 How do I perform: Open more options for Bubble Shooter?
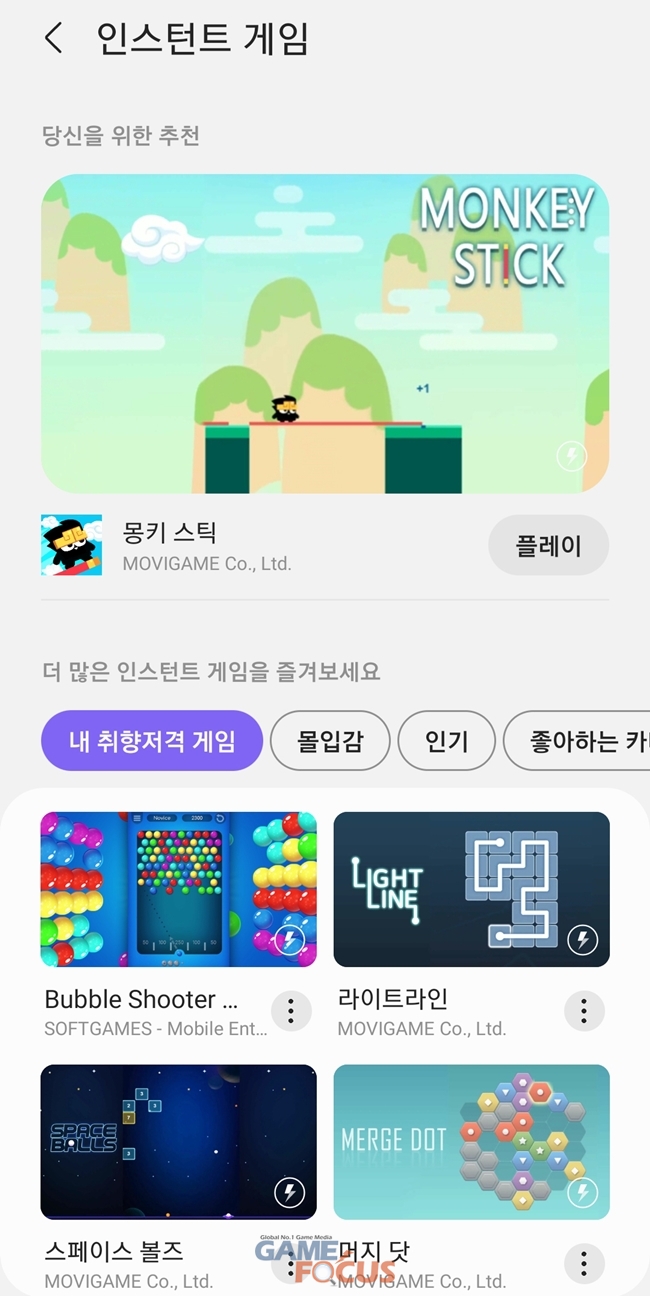(291, 1011)
